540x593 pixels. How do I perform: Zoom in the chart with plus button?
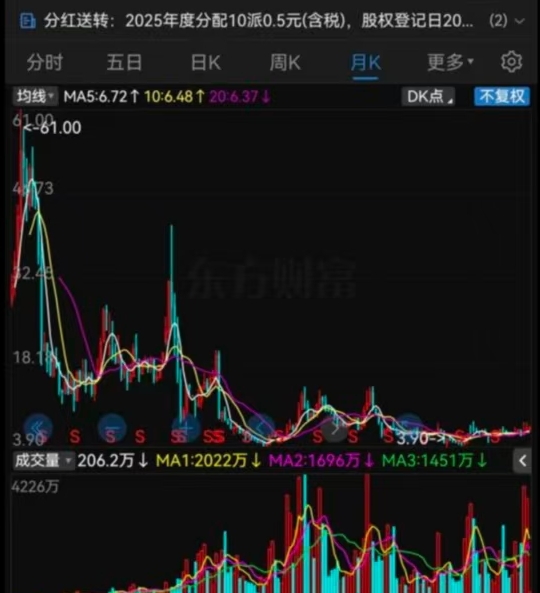186,428
